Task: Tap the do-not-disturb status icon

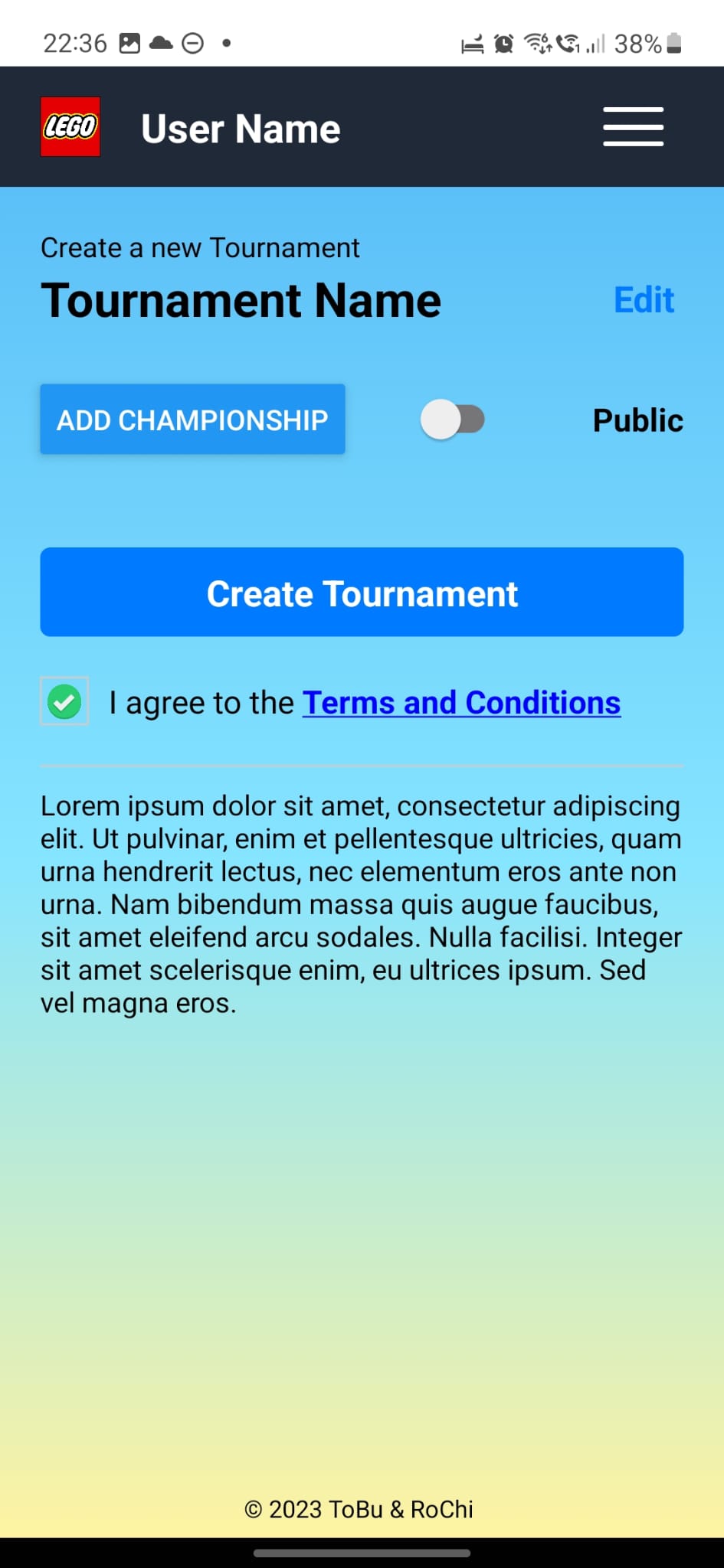Action: point(193,44)
